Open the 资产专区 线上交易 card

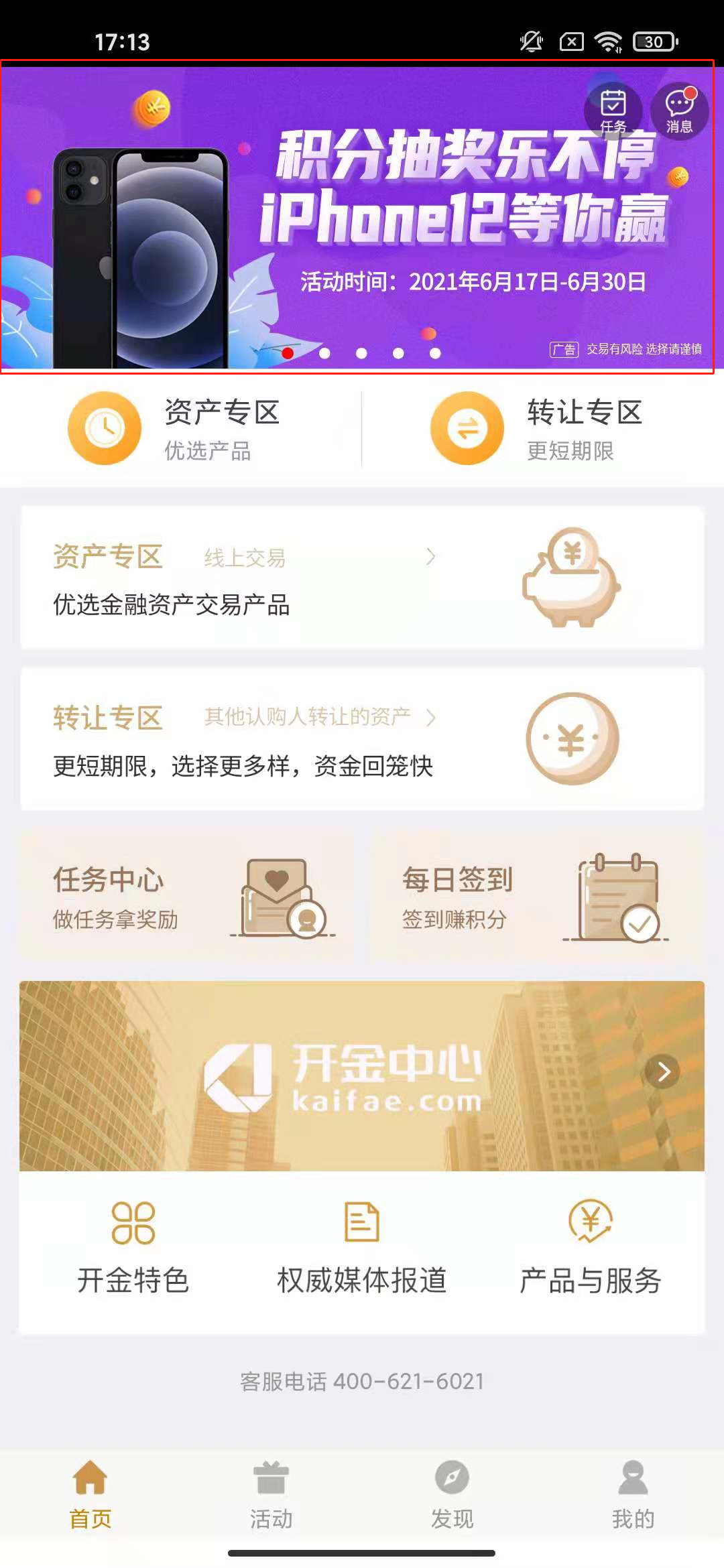[362, 578]
